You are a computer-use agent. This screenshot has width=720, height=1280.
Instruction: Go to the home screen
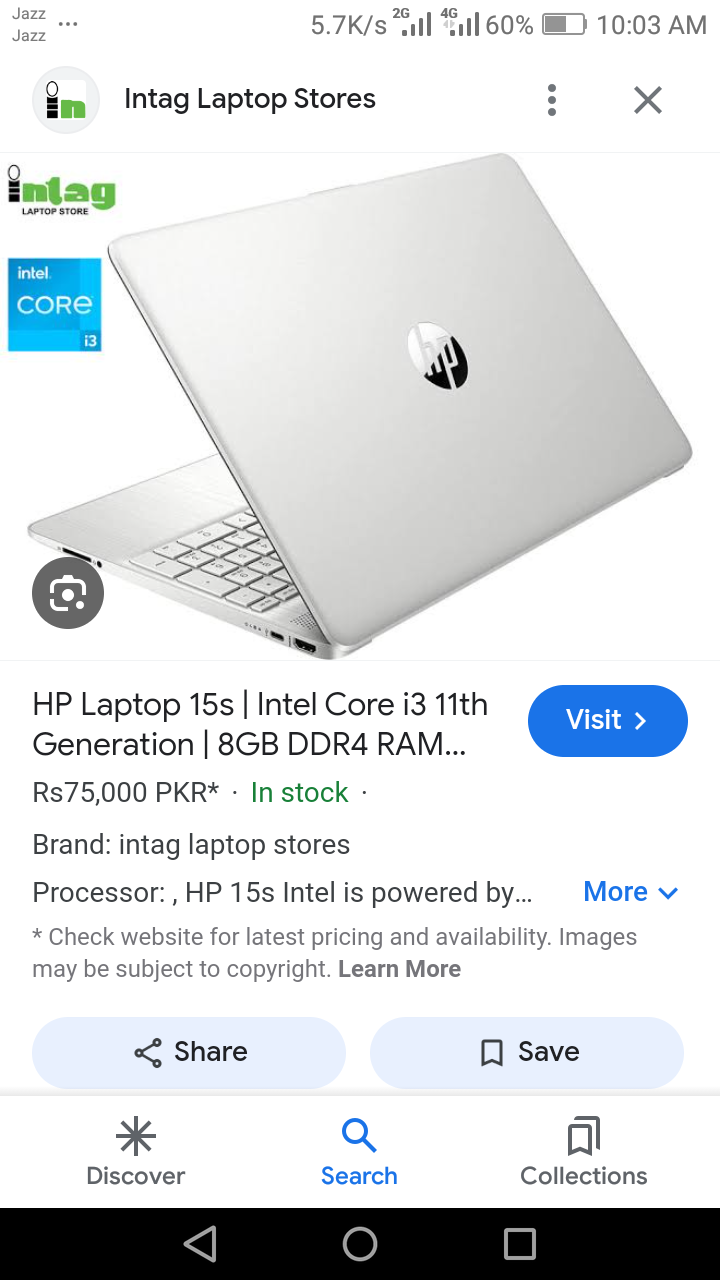pos(360,1244)
